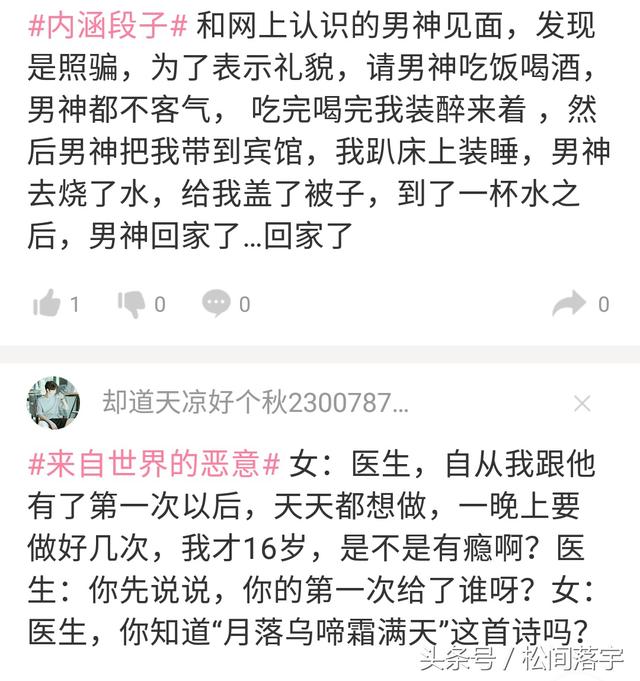This screenshot has height=681, width=640.
Task: Share the 内涵段子 post
Action: click(569, 303)
